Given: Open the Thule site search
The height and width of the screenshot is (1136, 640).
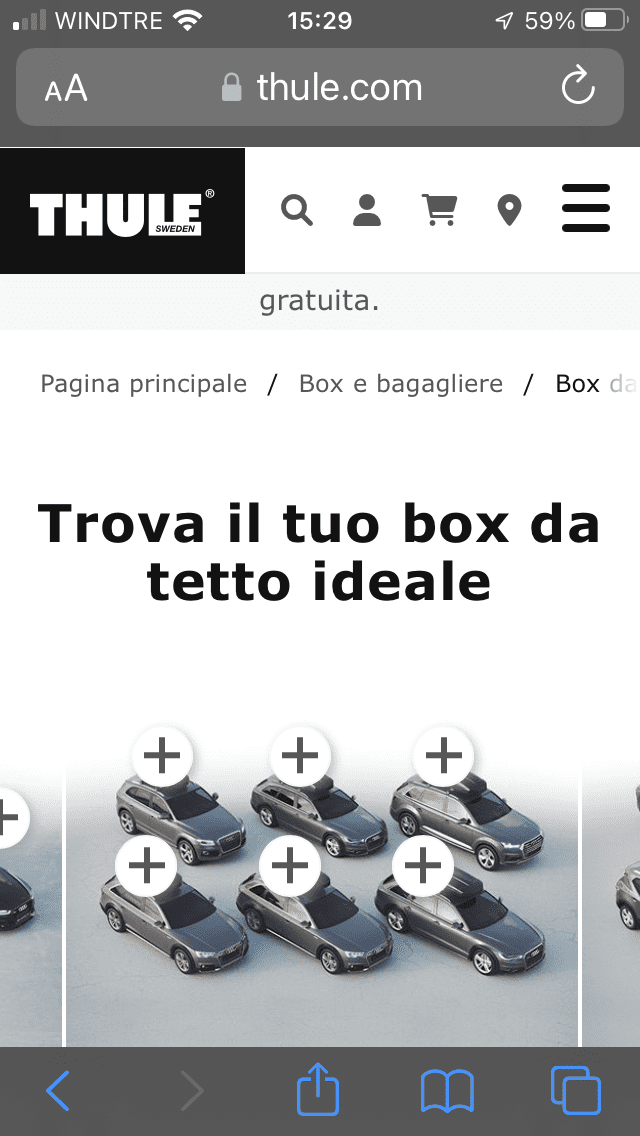Looking at the screenshot, I should 296,210.
